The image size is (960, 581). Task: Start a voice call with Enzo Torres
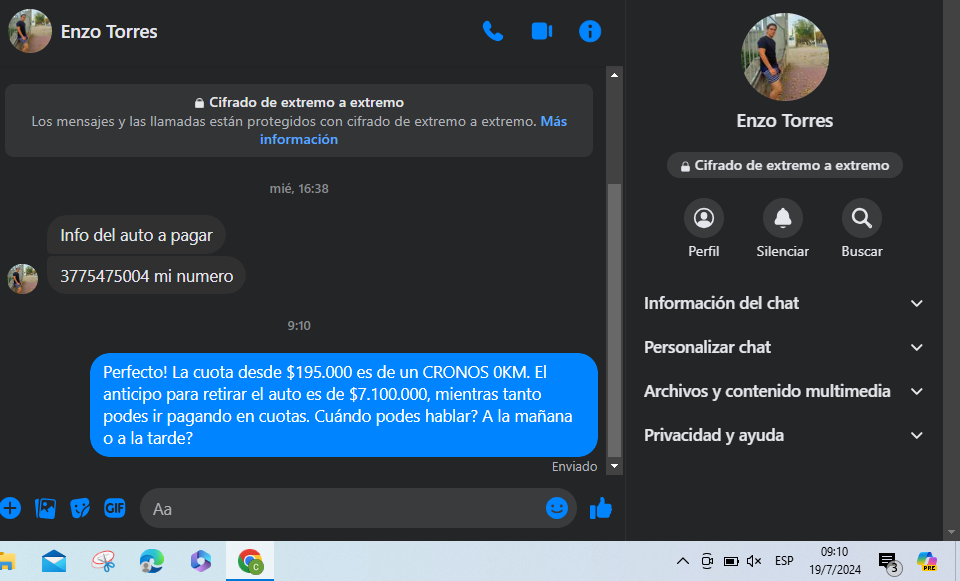coord(493,31)
